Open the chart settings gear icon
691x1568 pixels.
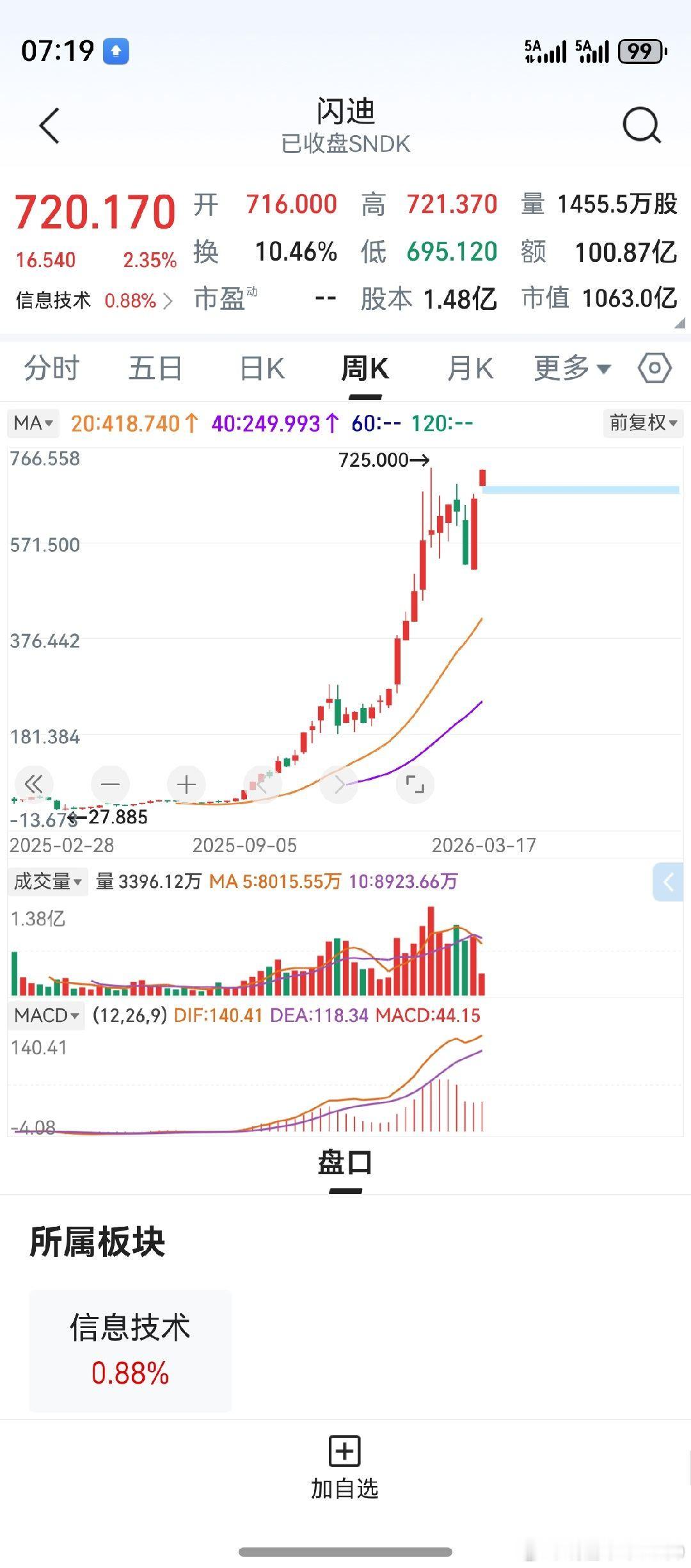point(654,368)
